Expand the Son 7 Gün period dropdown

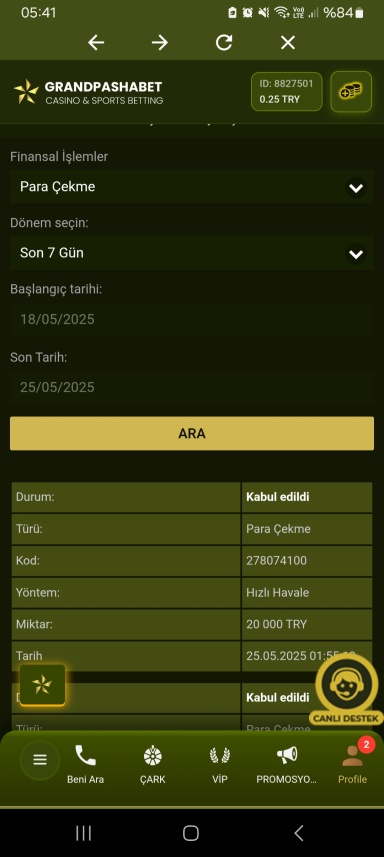pyautogui.click(x=192, y=253)
